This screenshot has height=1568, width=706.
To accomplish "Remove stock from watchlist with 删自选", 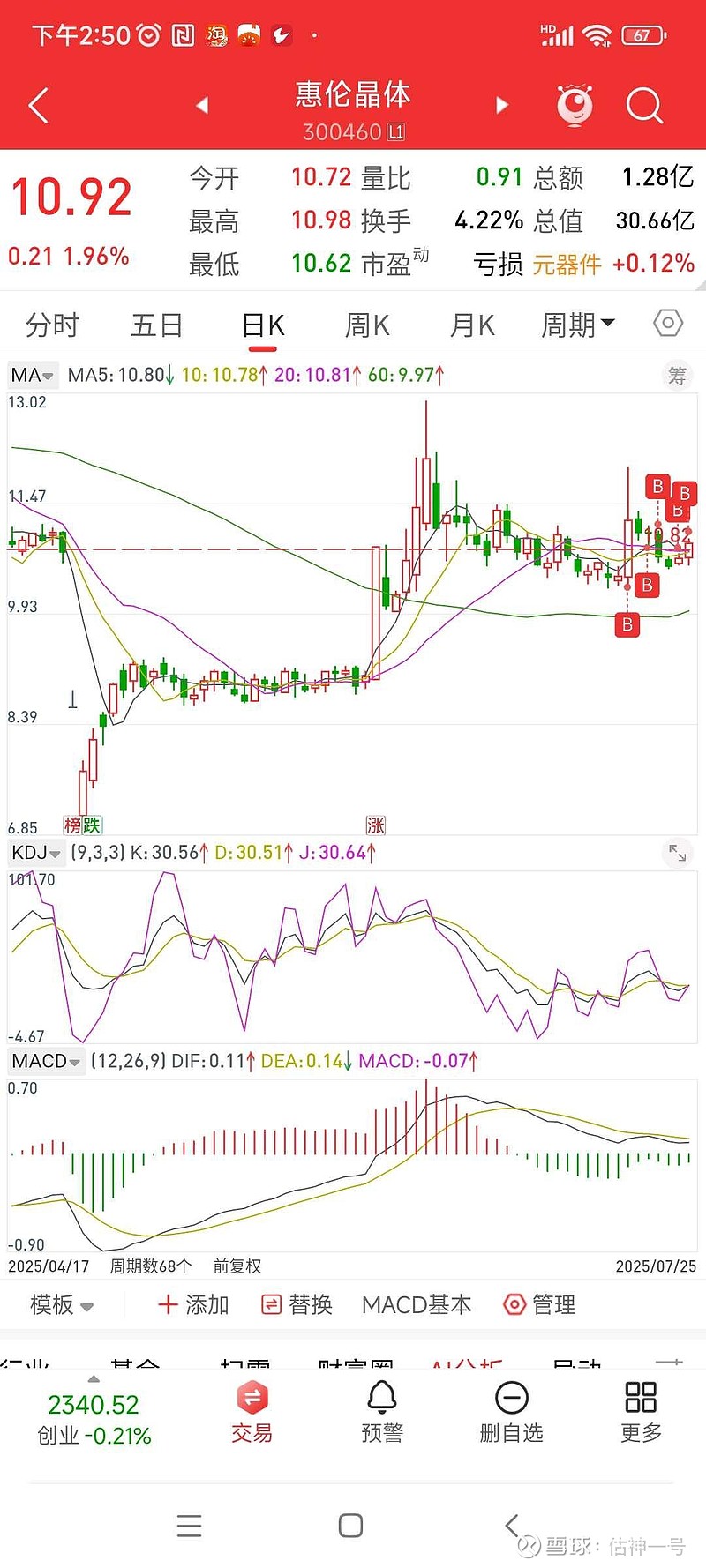I will (511, 1413).
